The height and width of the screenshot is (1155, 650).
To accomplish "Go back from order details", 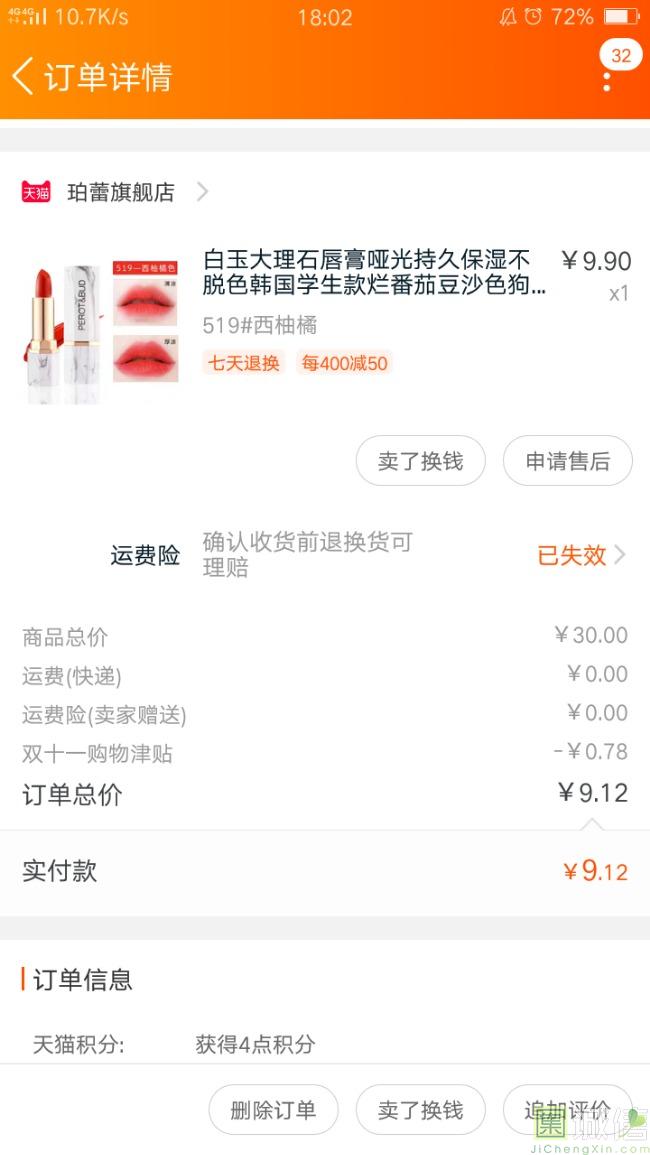I will pyautogui.click(x=23, y=76).
